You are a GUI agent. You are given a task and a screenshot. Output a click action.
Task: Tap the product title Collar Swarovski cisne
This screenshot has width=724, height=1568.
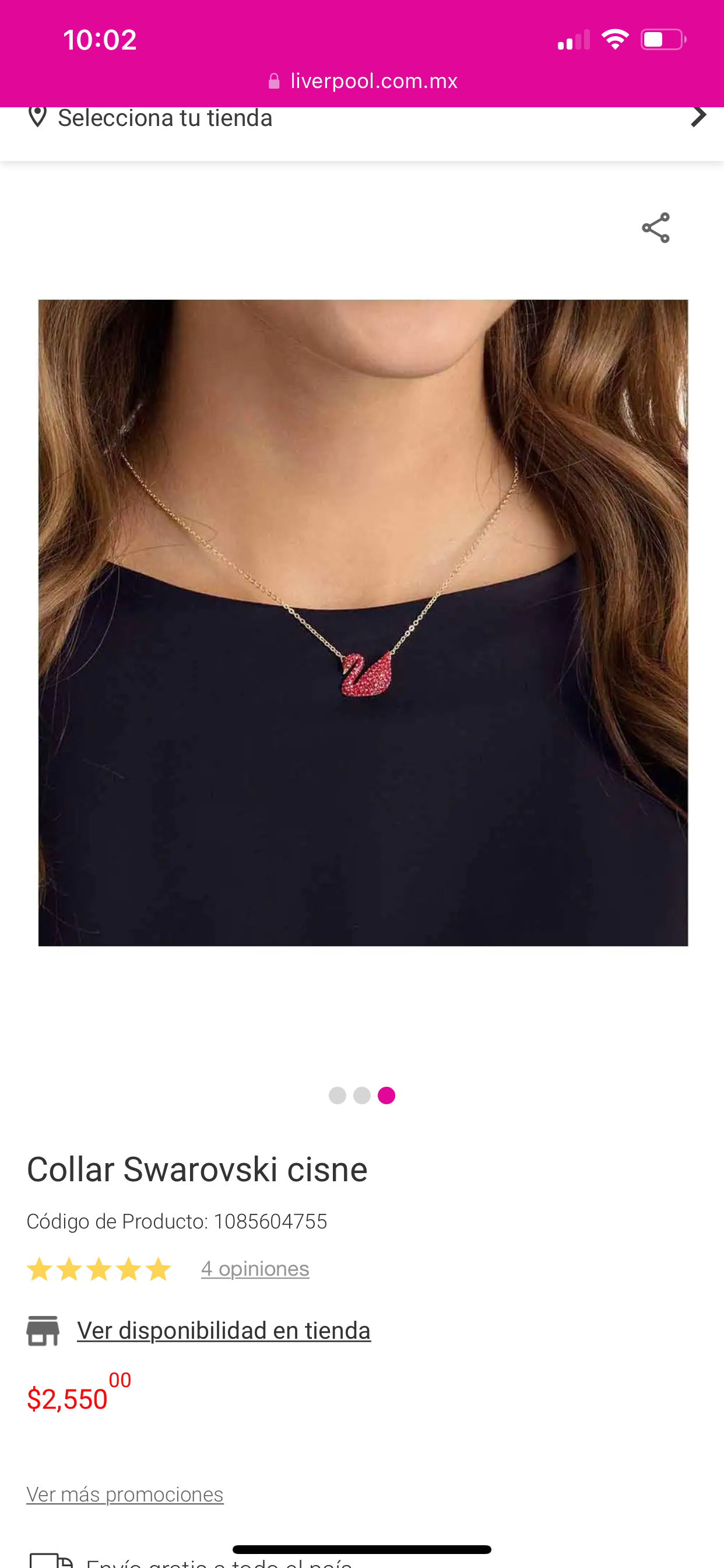click(196, 1168)
